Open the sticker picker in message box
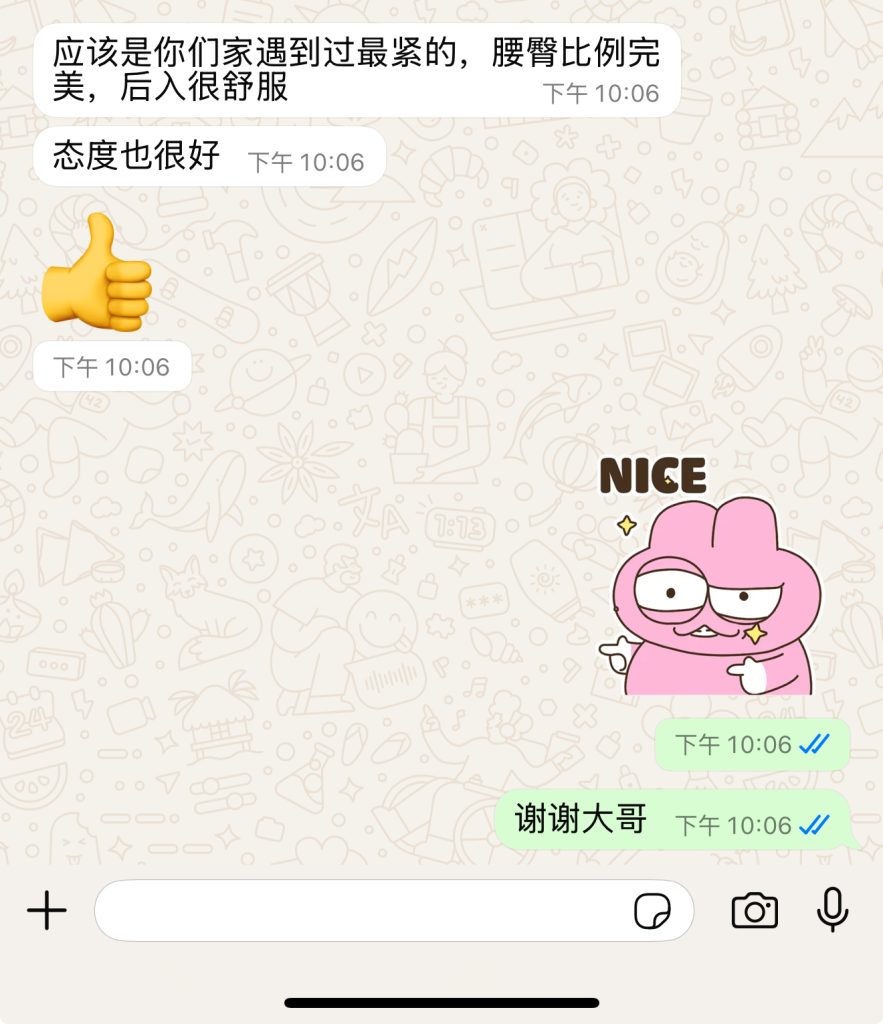Image resolution: width=883 pixels, height=1024 pixels. (x=652, y=911)
